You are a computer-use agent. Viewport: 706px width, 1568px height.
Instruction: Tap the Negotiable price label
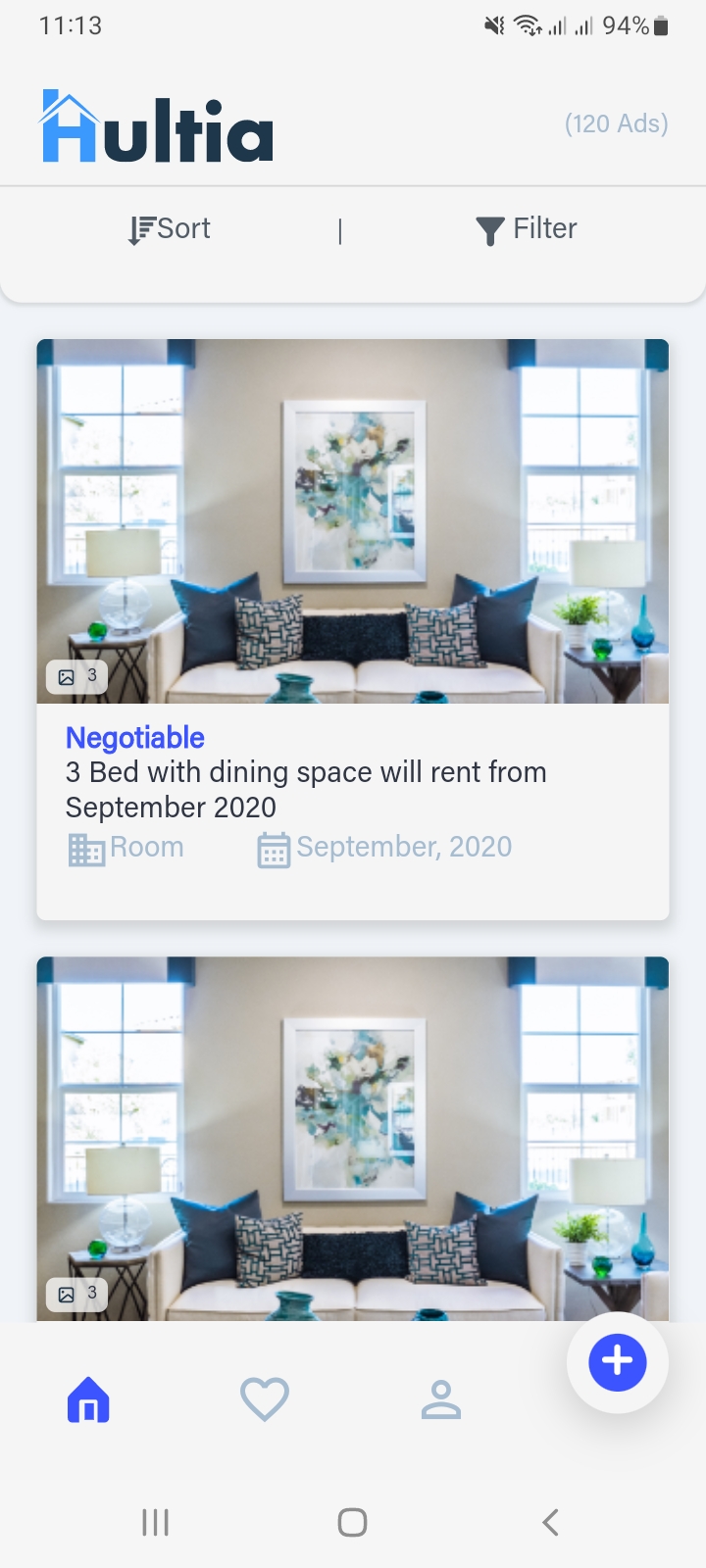click(134, 737)
